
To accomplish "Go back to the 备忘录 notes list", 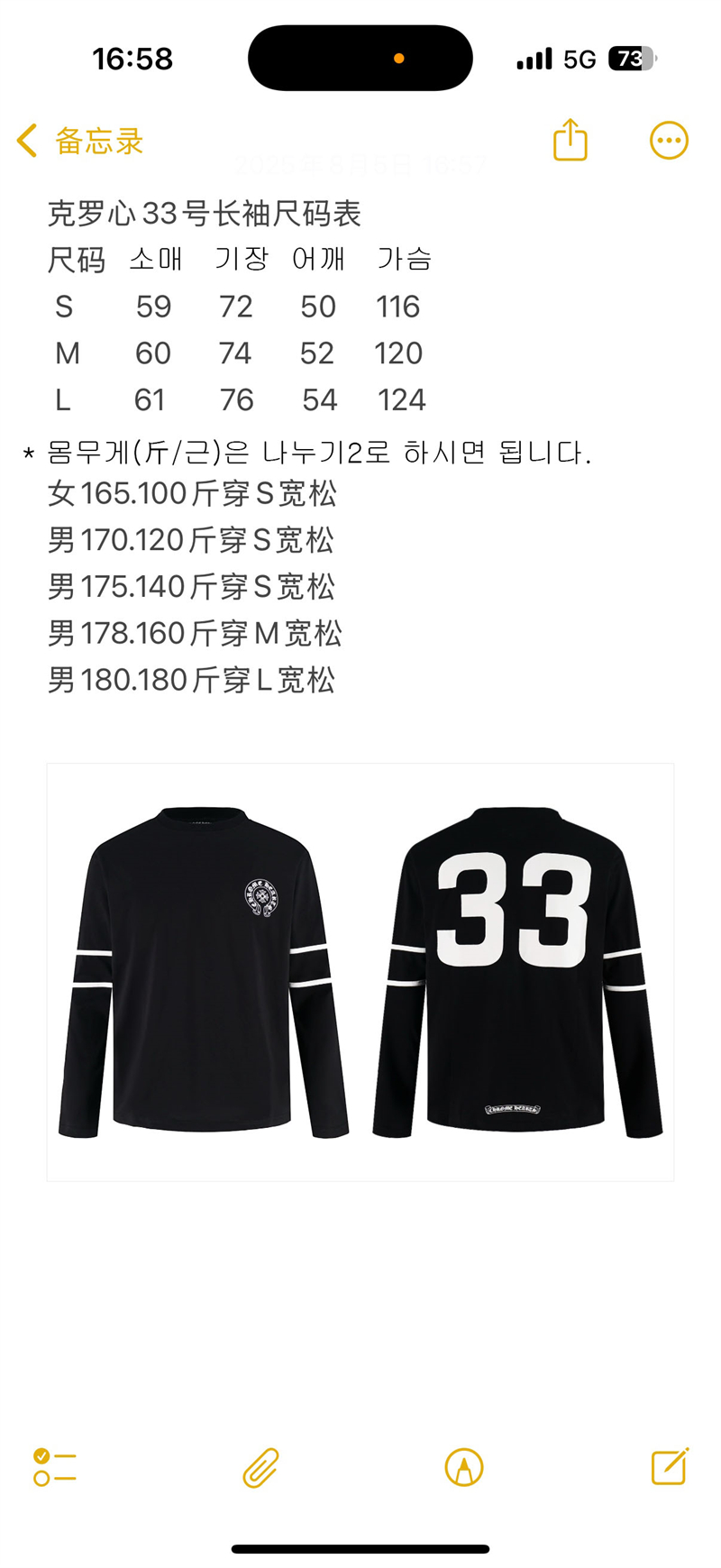I will click(x=80, y=141).
